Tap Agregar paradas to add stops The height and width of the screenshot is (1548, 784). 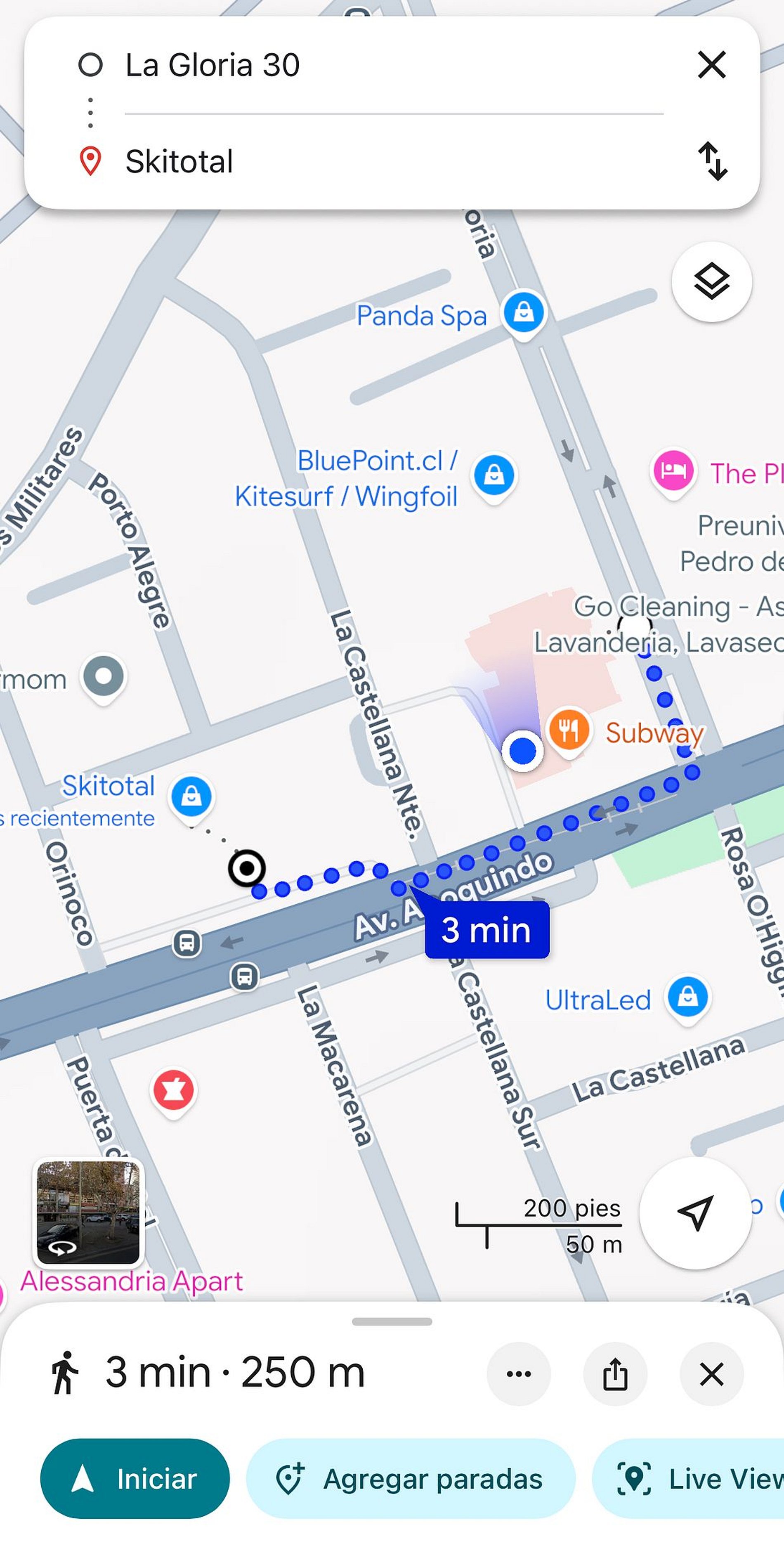click(410, 1478)
